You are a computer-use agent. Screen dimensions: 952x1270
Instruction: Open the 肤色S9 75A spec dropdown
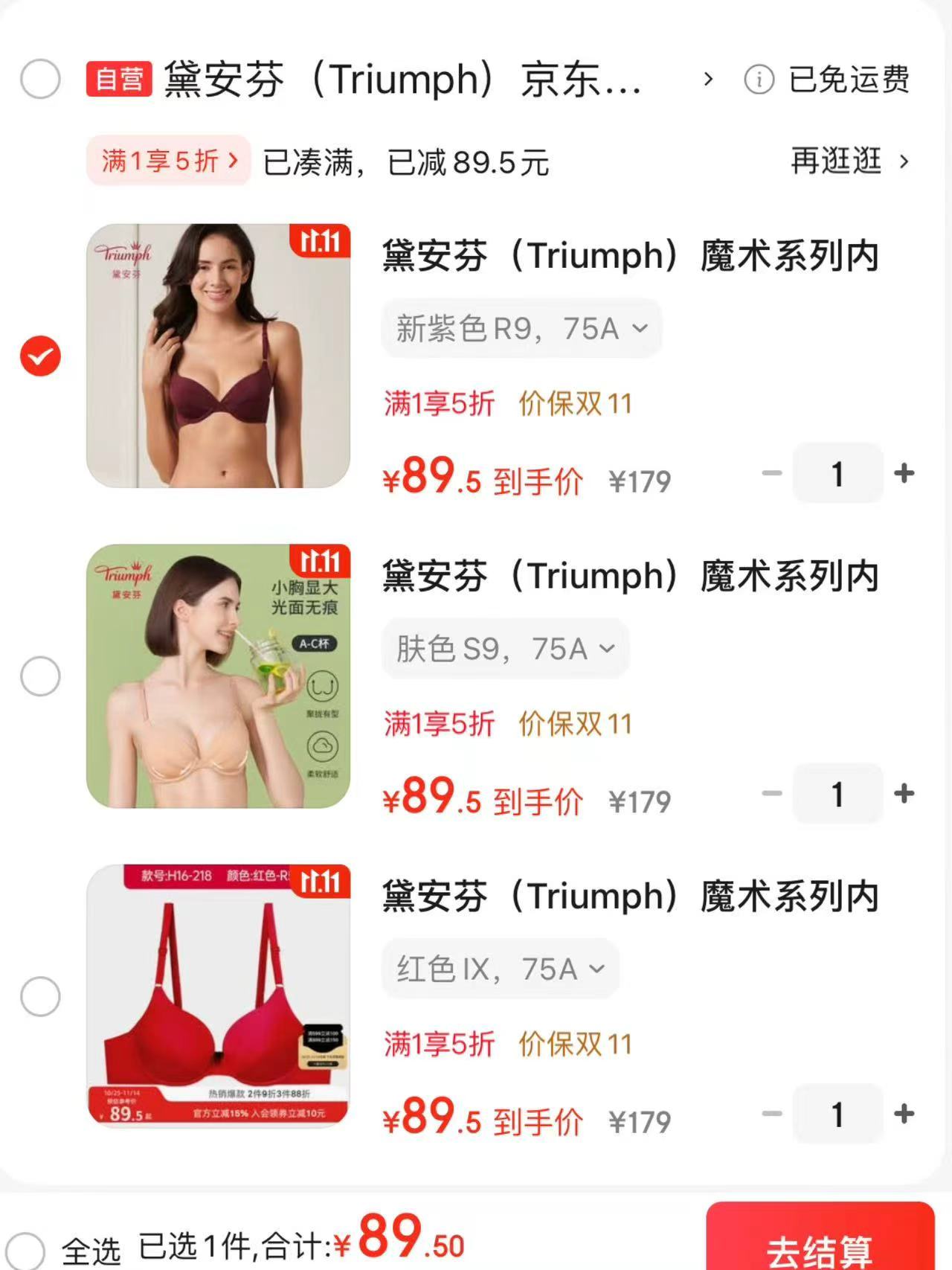tap(504, 649)
